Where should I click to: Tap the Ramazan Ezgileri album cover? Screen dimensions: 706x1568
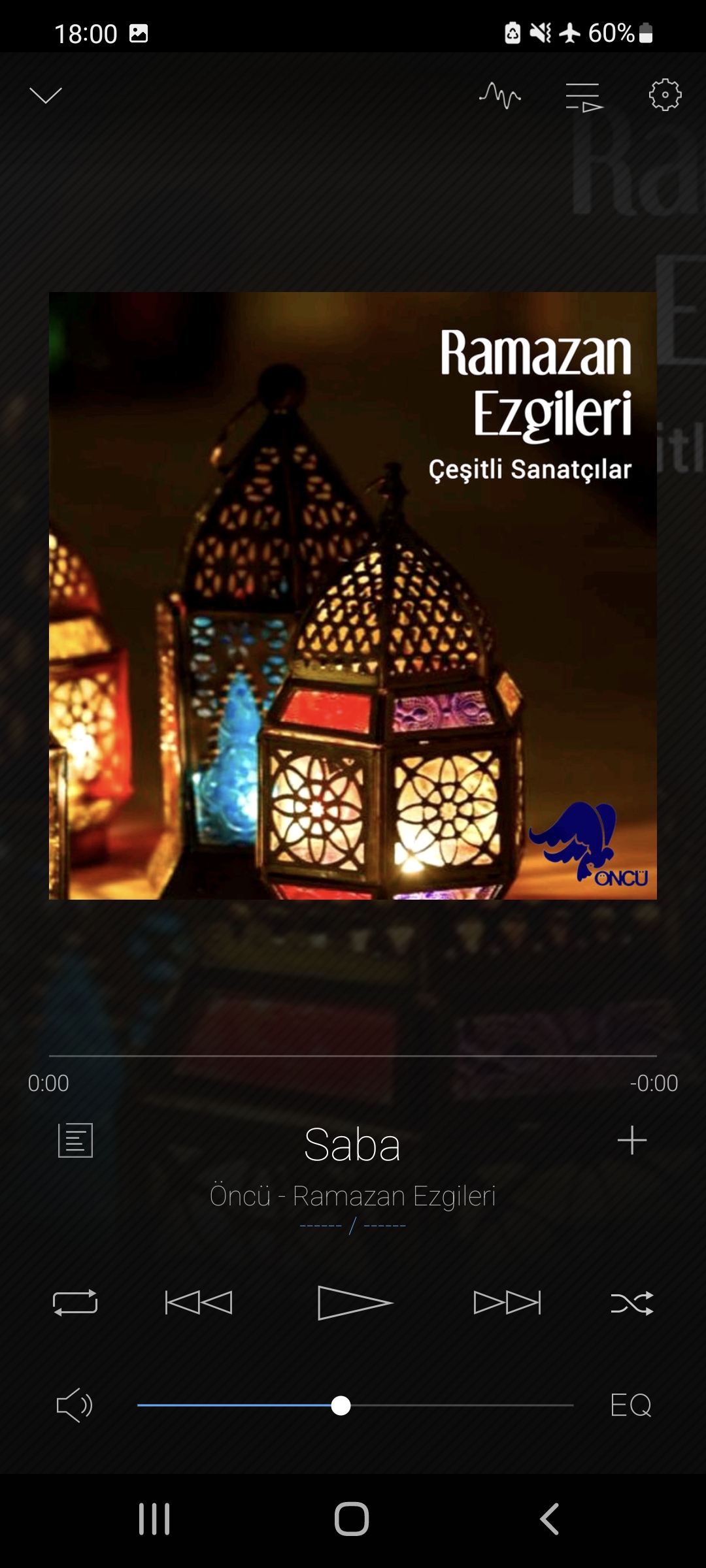tap(353, 596)
